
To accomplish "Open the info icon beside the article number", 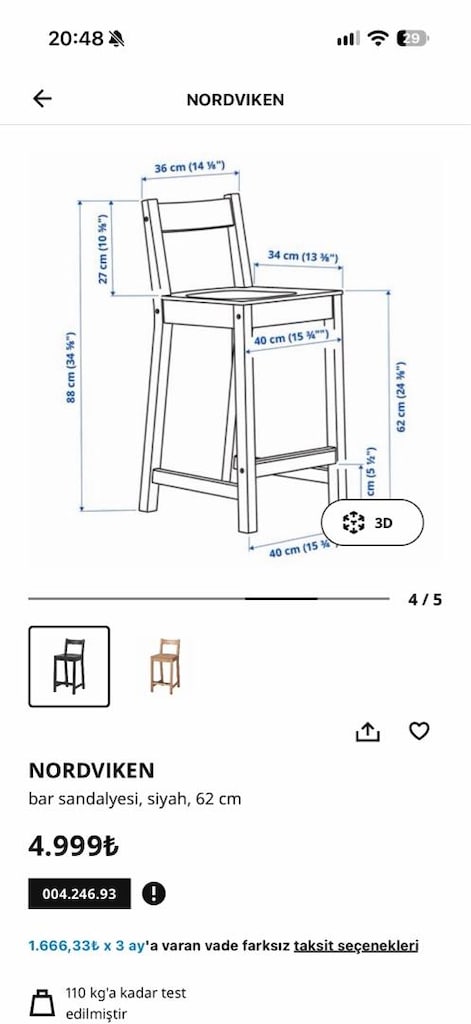I will point(154,893).
